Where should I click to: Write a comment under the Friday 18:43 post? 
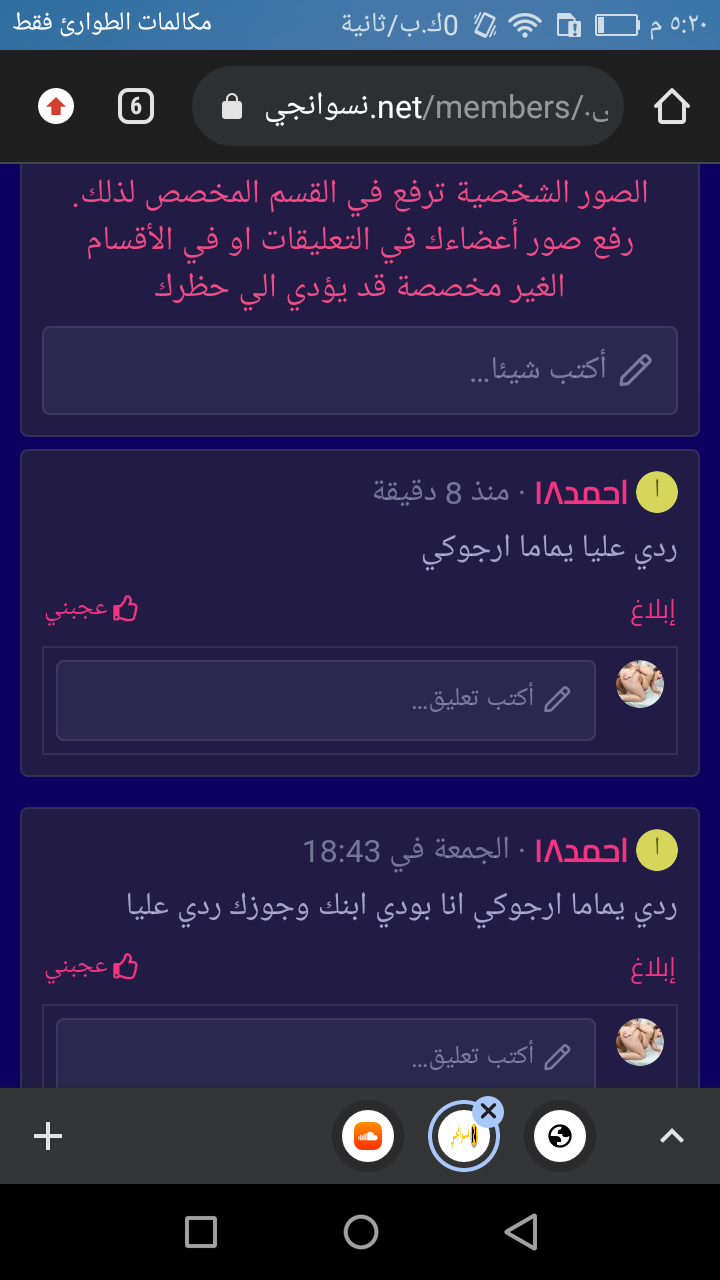coord(326,1054)
